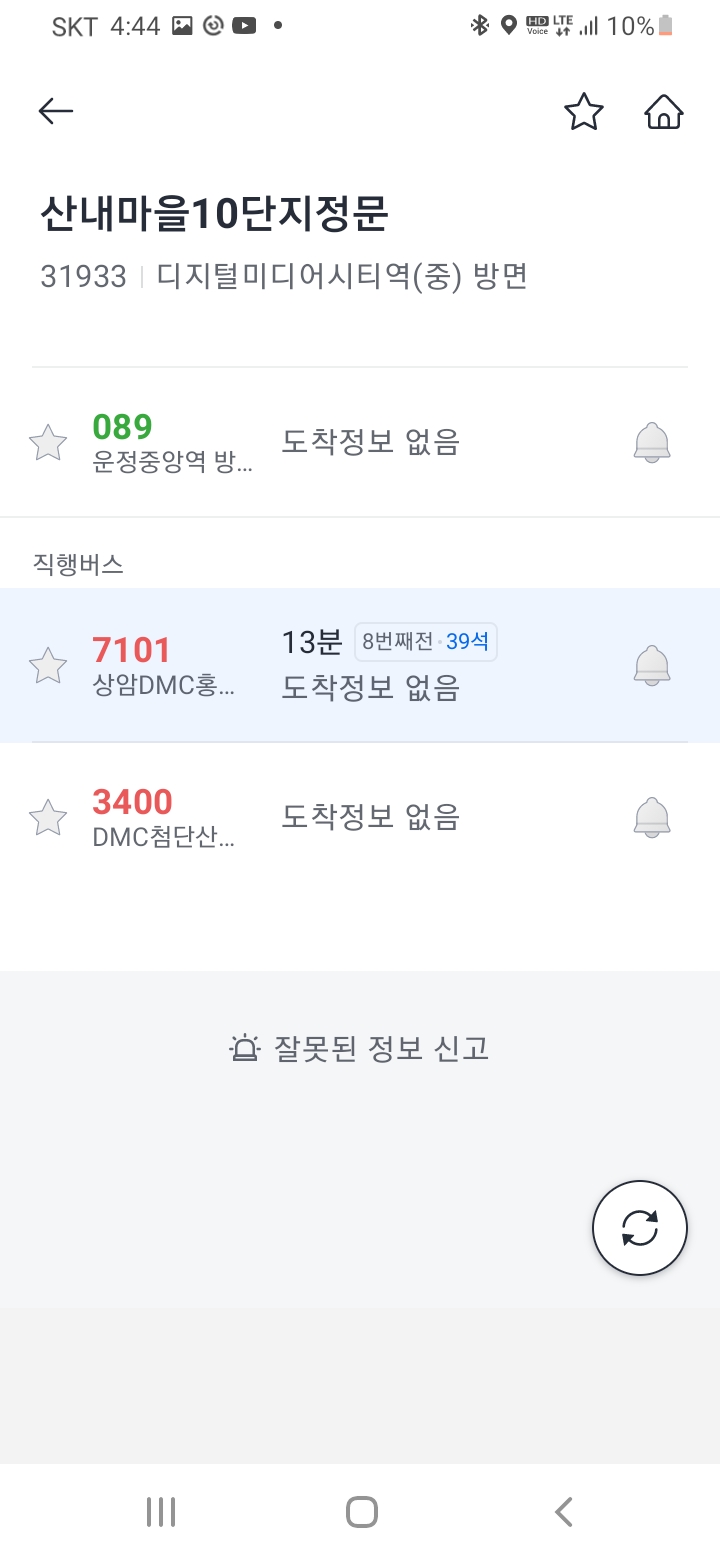Refresh arrival information
The image size is (720, 1560).
click(x=640, y=1228)
